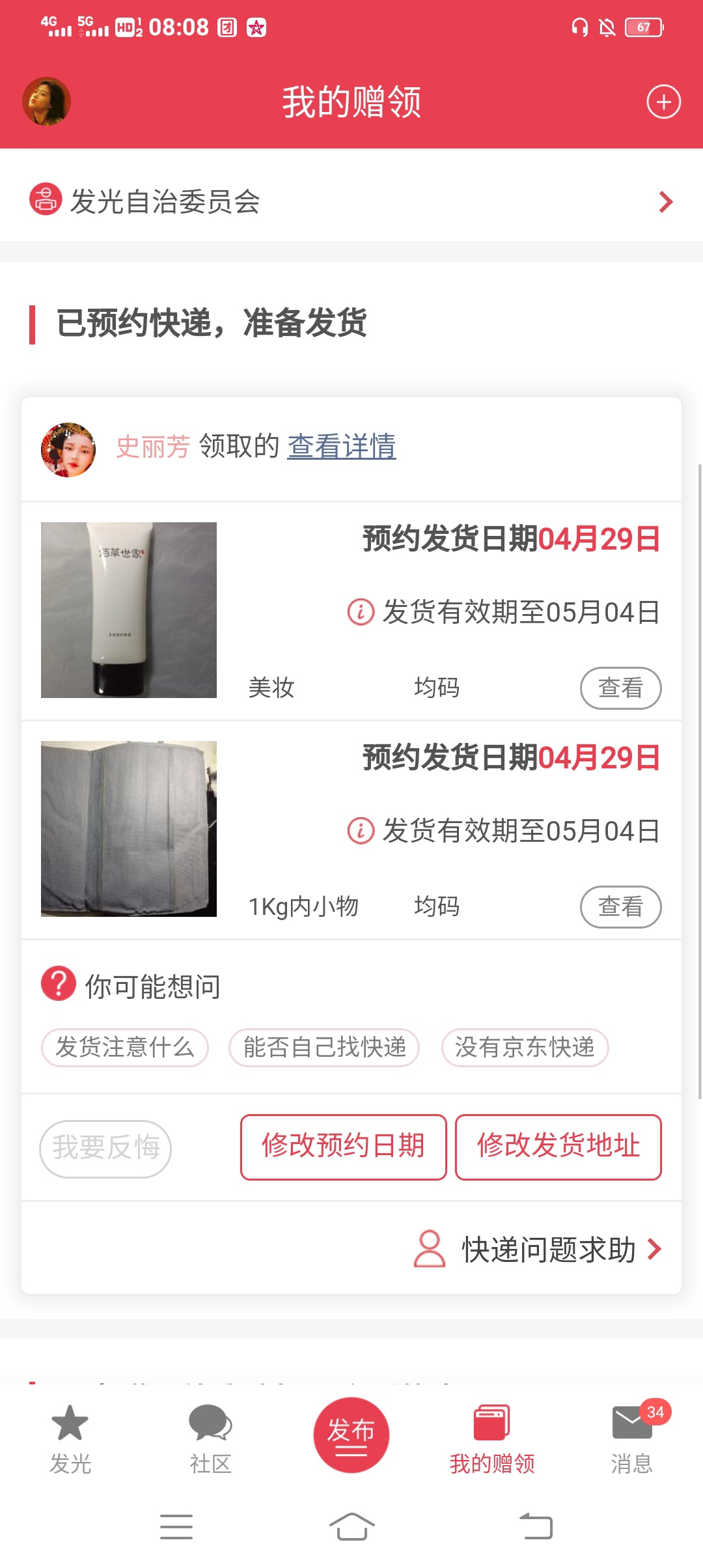
Task: Switch to the 发光 tab
Action: pyautogui.click(x=70, y=1439)
